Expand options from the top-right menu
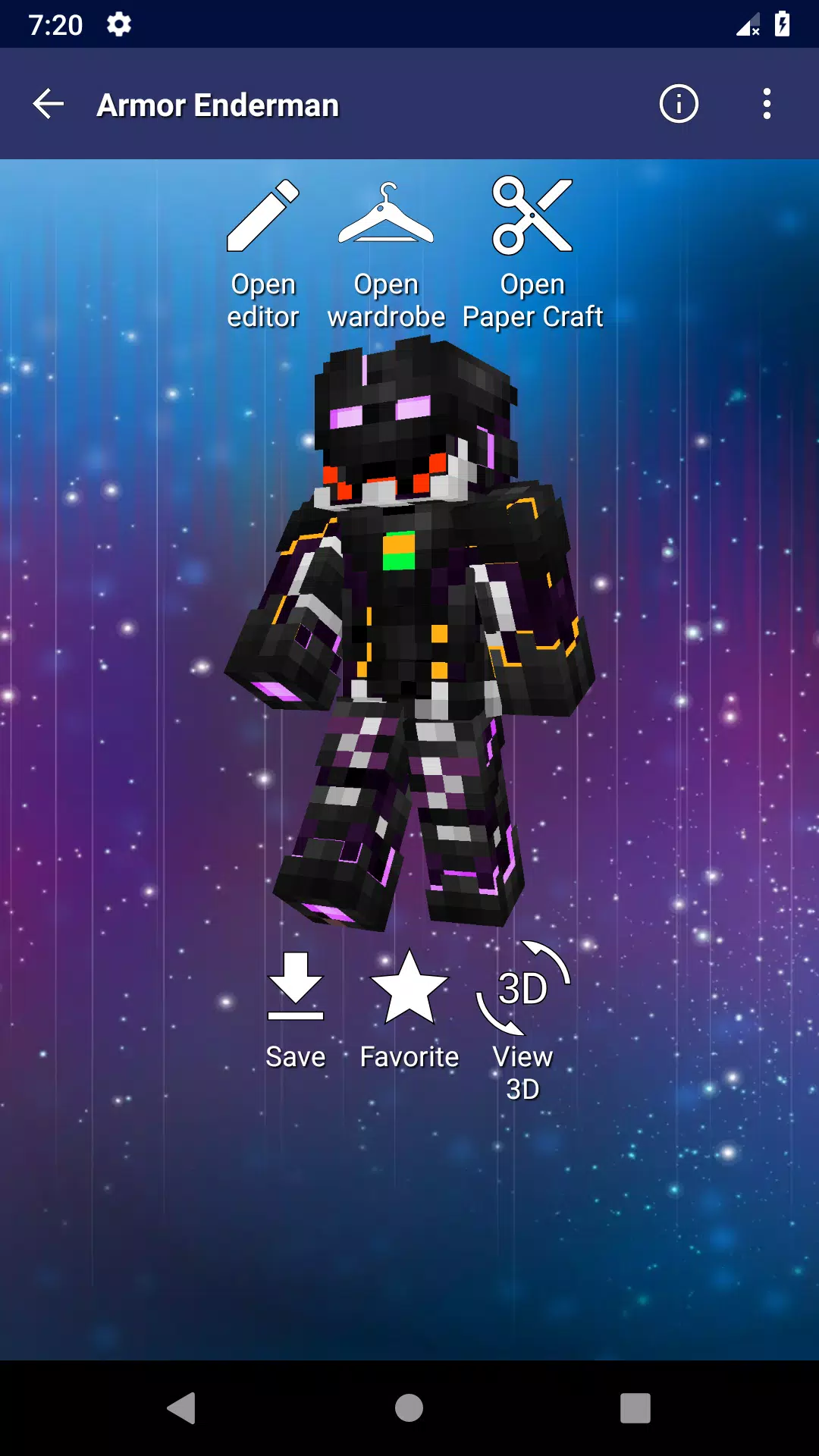Image resolution: width=819 pixels, height=1456 pixels. click(x=765, y=104)
